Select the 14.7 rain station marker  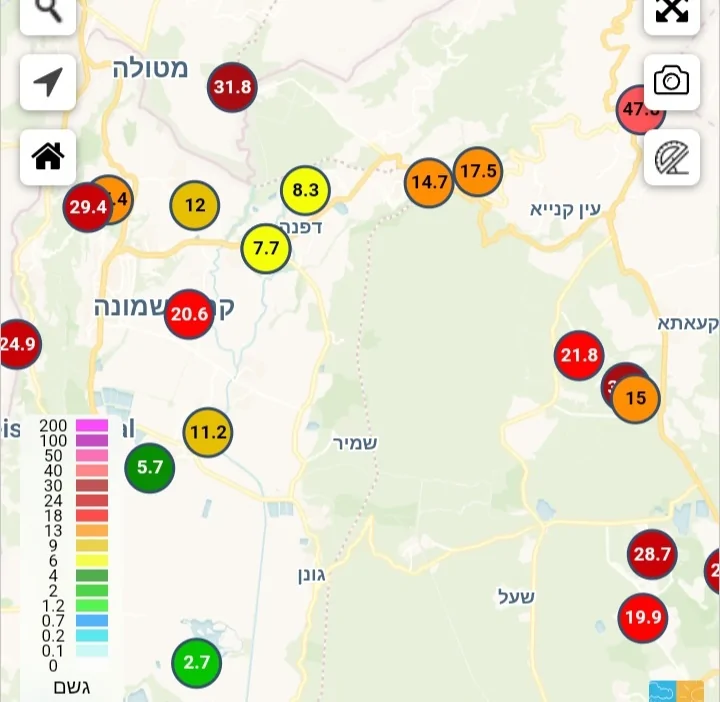pyautogui.click(x=429, y=182)
